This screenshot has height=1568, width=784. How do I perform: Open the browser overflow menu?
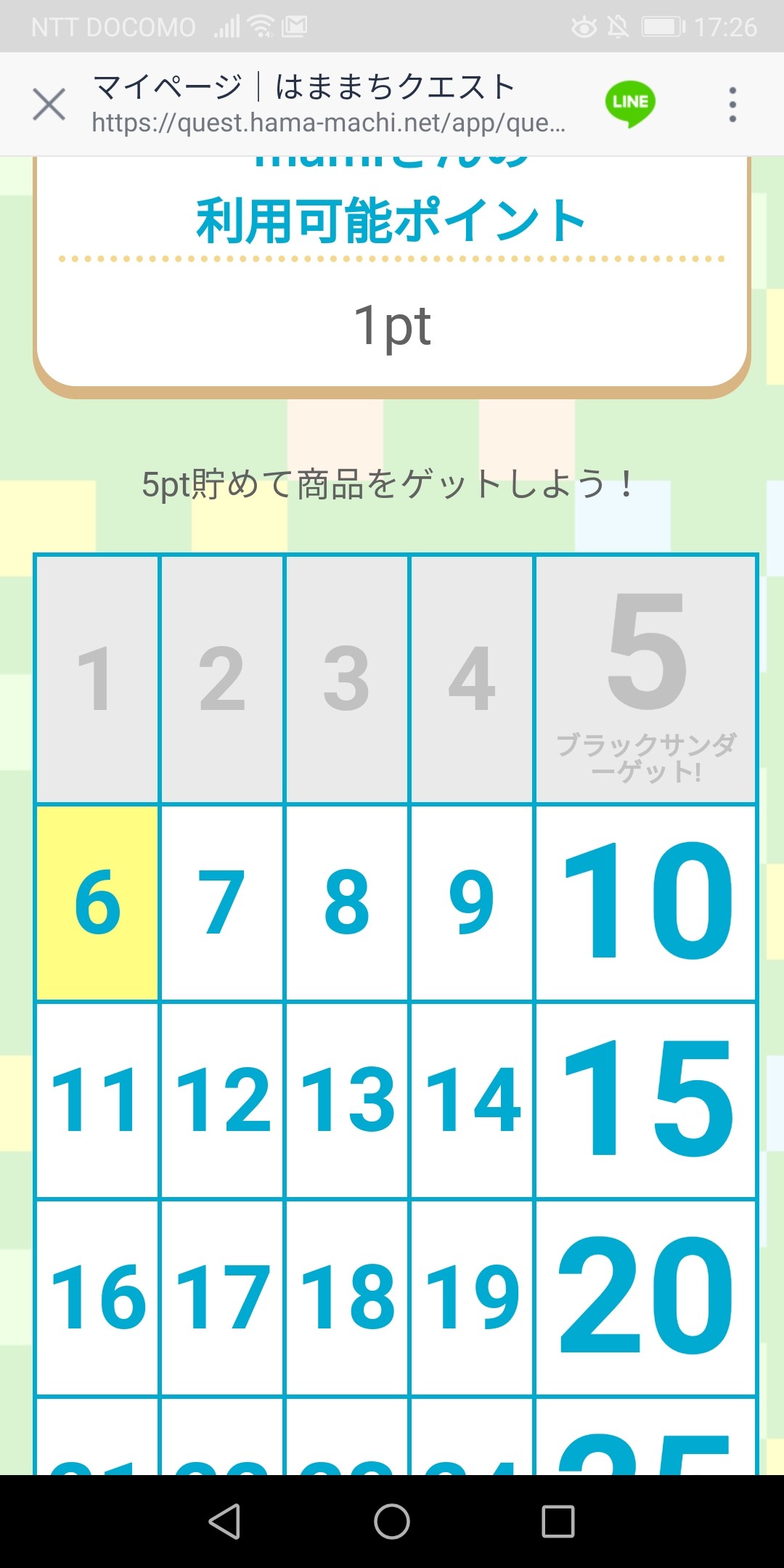tap(732, 105)
